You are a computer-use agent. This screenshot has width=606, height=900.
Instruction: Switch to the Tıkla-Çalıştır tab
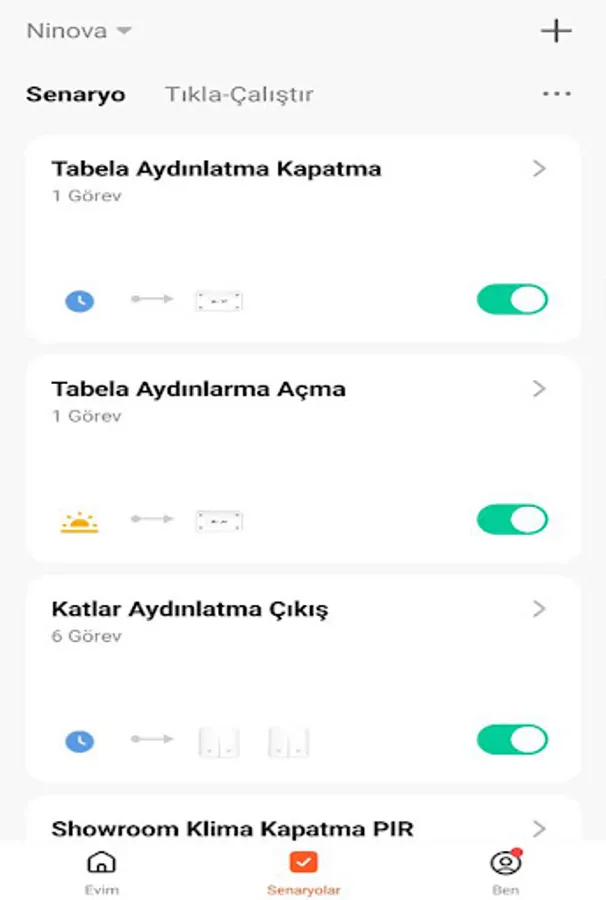pos(239,95)
